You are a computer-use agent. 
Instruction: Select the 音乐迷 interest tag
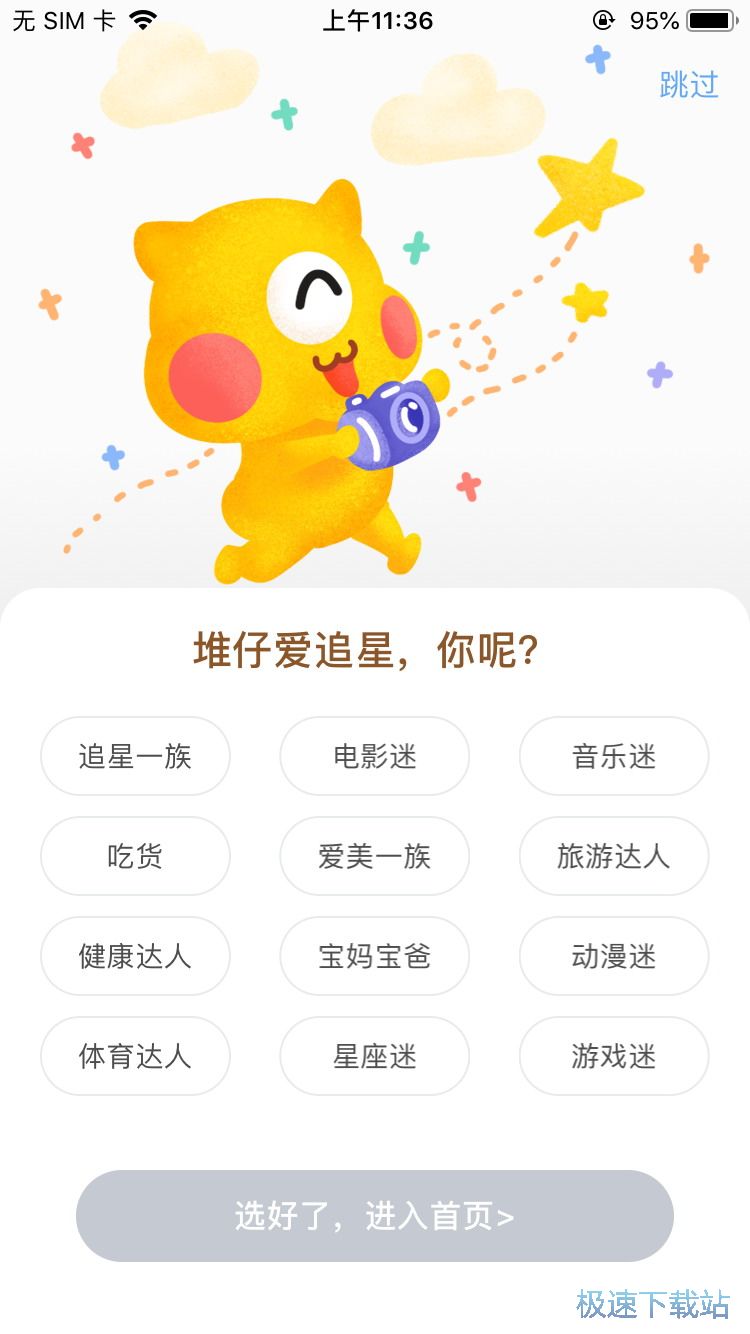pos(613,757)
